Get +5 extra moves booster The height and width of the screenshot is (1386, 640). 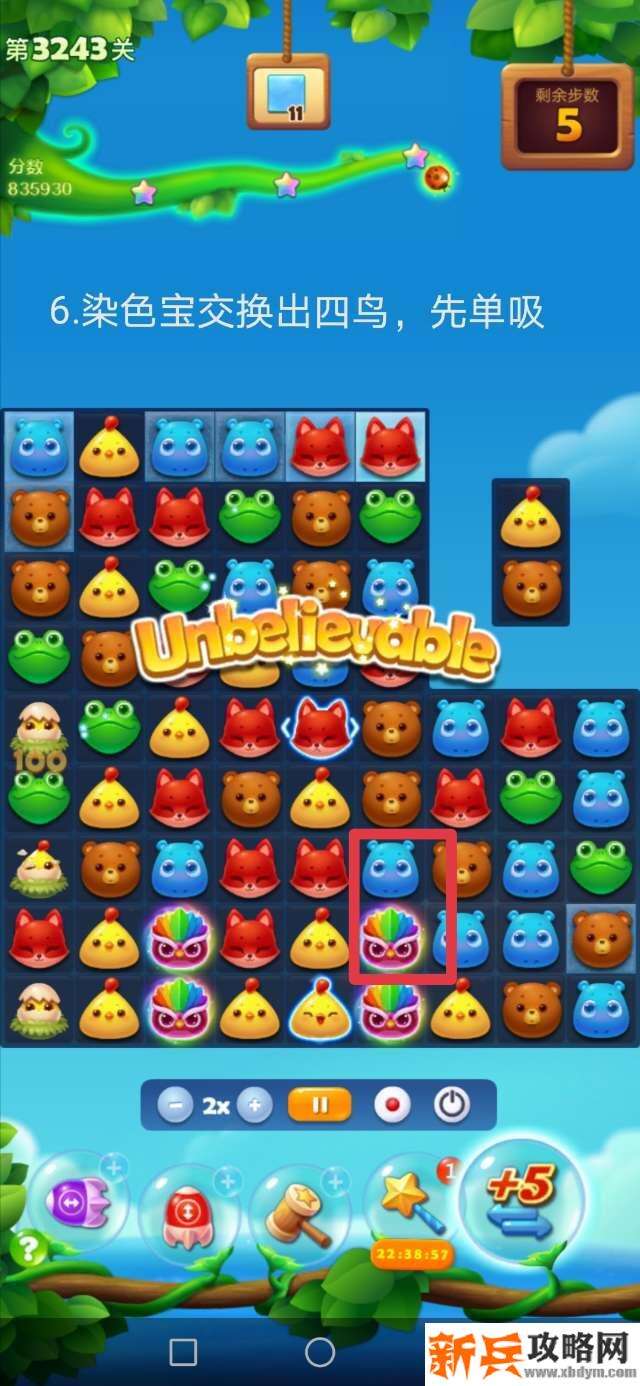[x=521, y=1198]
